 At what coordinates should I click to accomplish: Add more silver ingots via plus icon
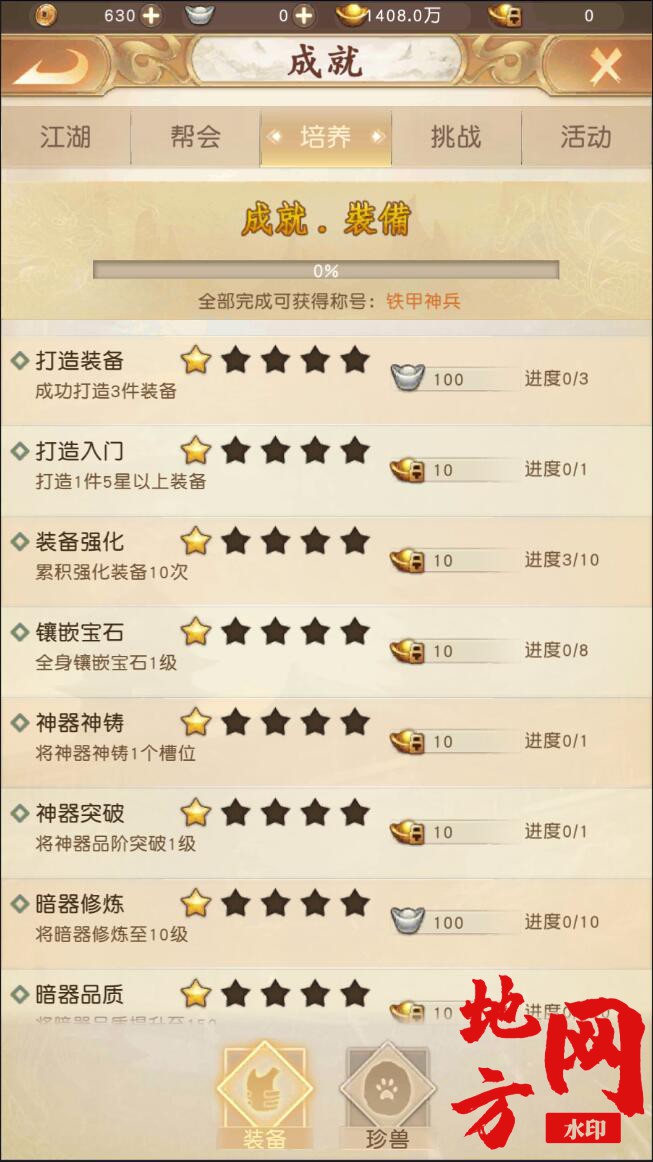(303, 15)
